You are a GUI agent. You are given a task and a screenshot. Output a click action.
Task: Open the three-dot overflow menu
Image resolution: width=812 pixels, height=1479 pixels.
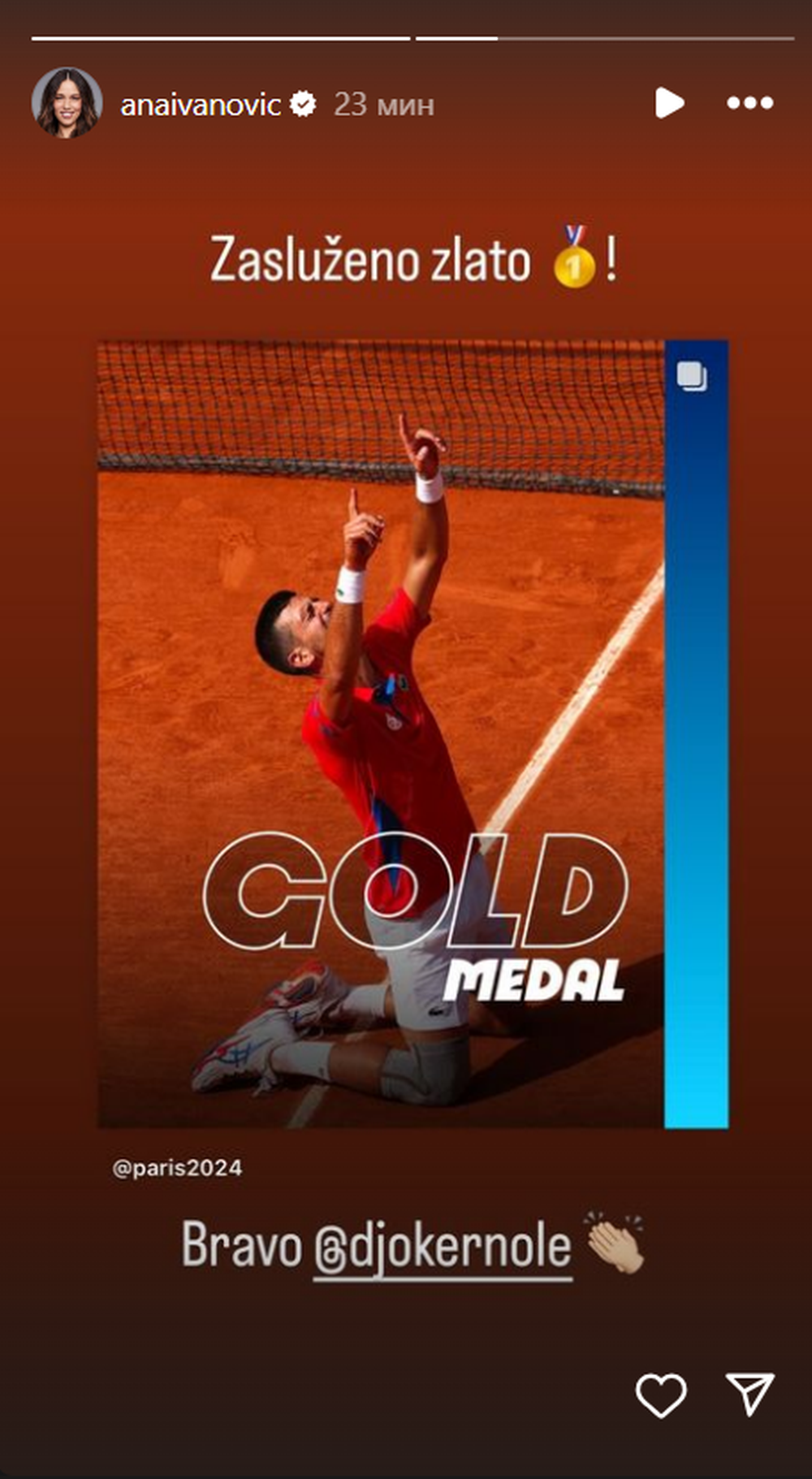pos(749,103)
